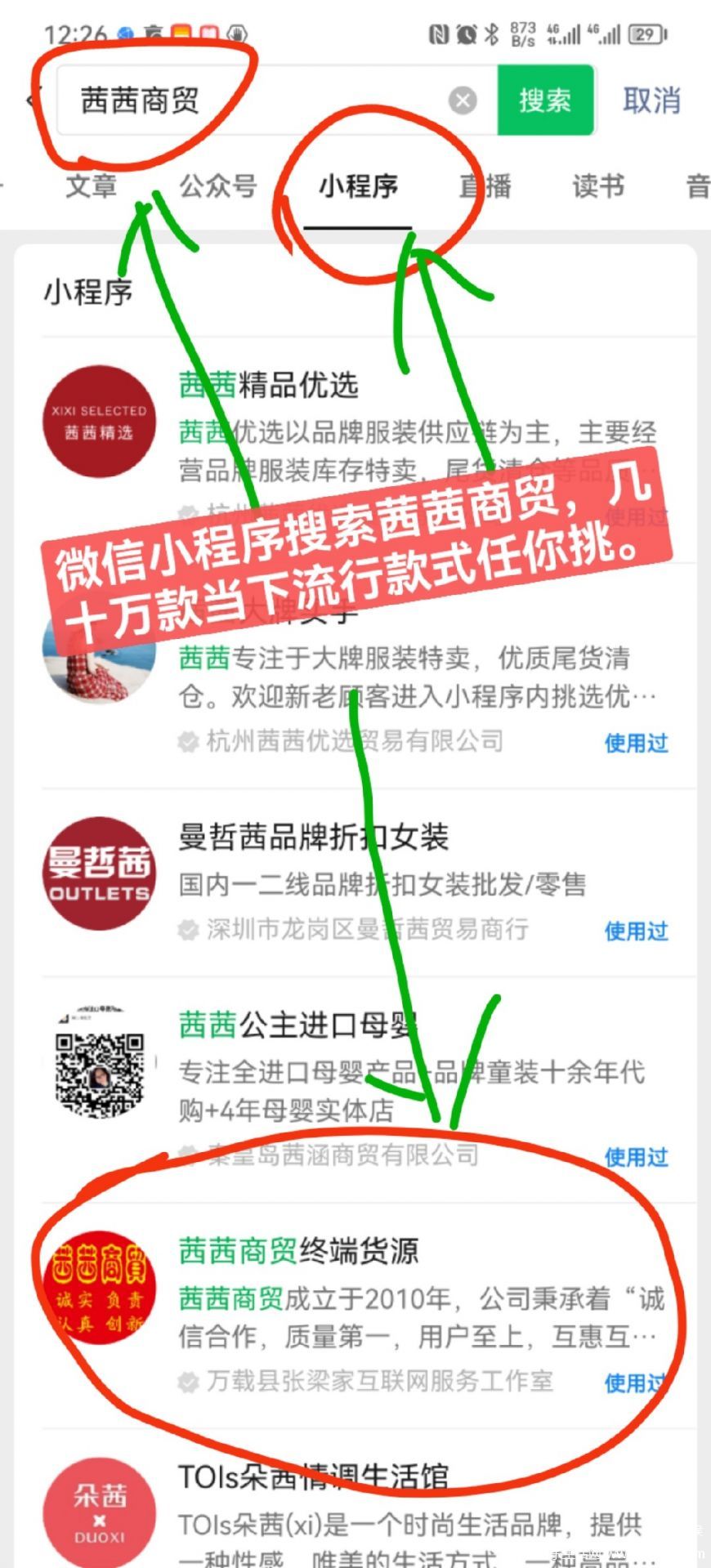Tap the 搜索 button
Image resolution: width=711 pixels, height=1568 pixels.
click(x=544, y=101)
